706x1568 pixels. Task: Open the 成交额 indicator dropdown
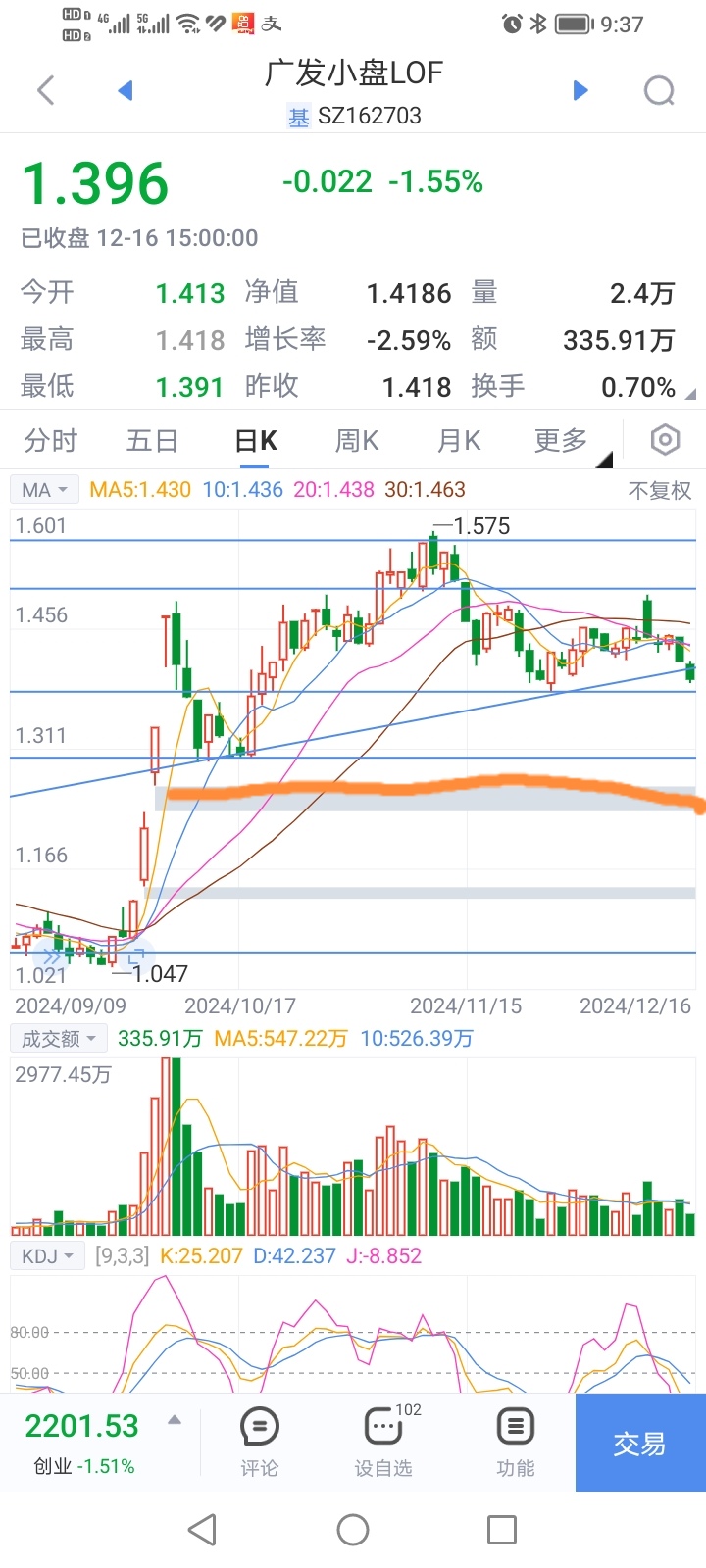tap(58, 1039)
